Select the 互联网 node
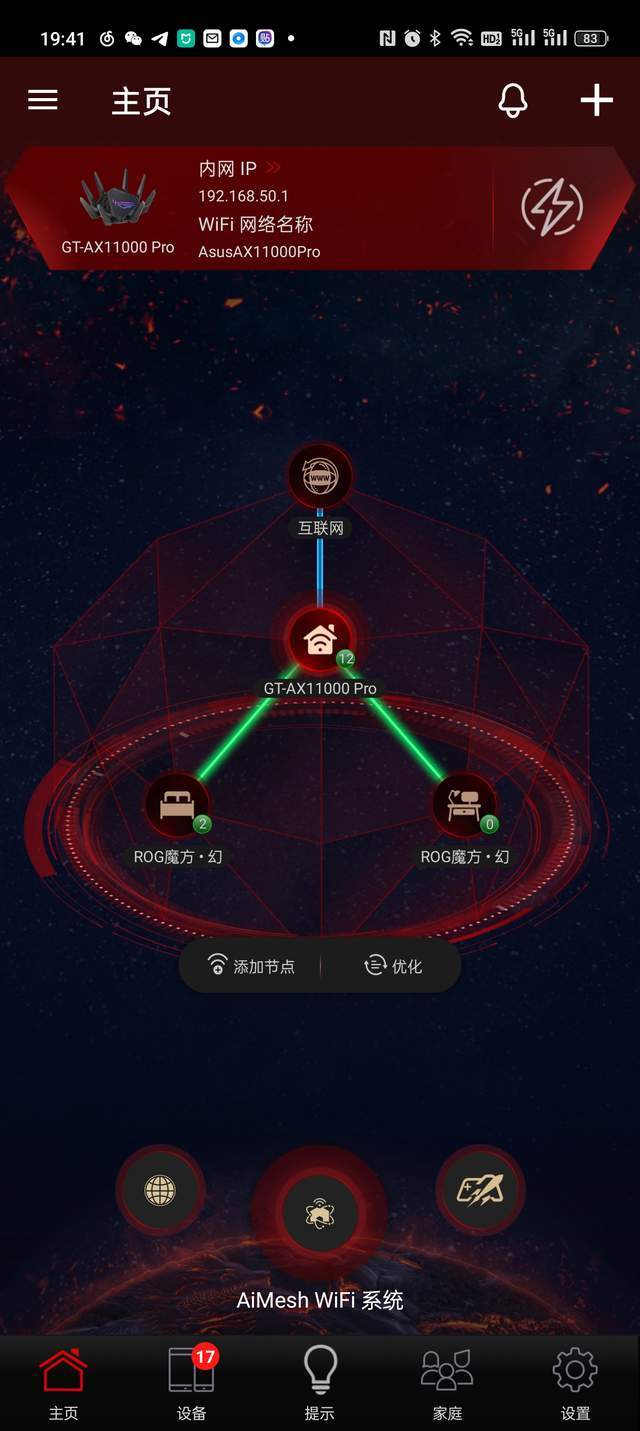 (320, 489)
